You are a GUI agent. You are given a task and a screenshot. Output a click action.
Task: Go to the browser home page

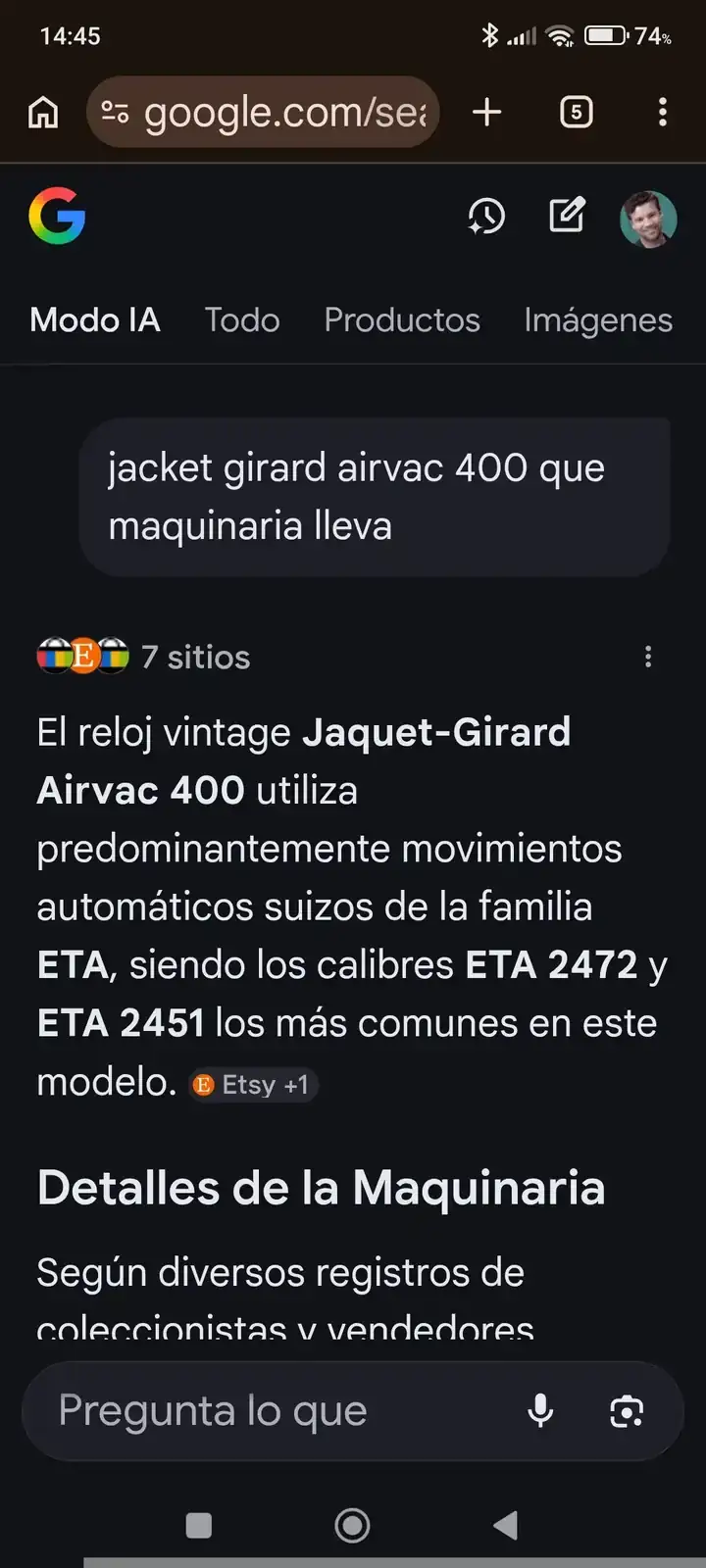click(43, 113)
